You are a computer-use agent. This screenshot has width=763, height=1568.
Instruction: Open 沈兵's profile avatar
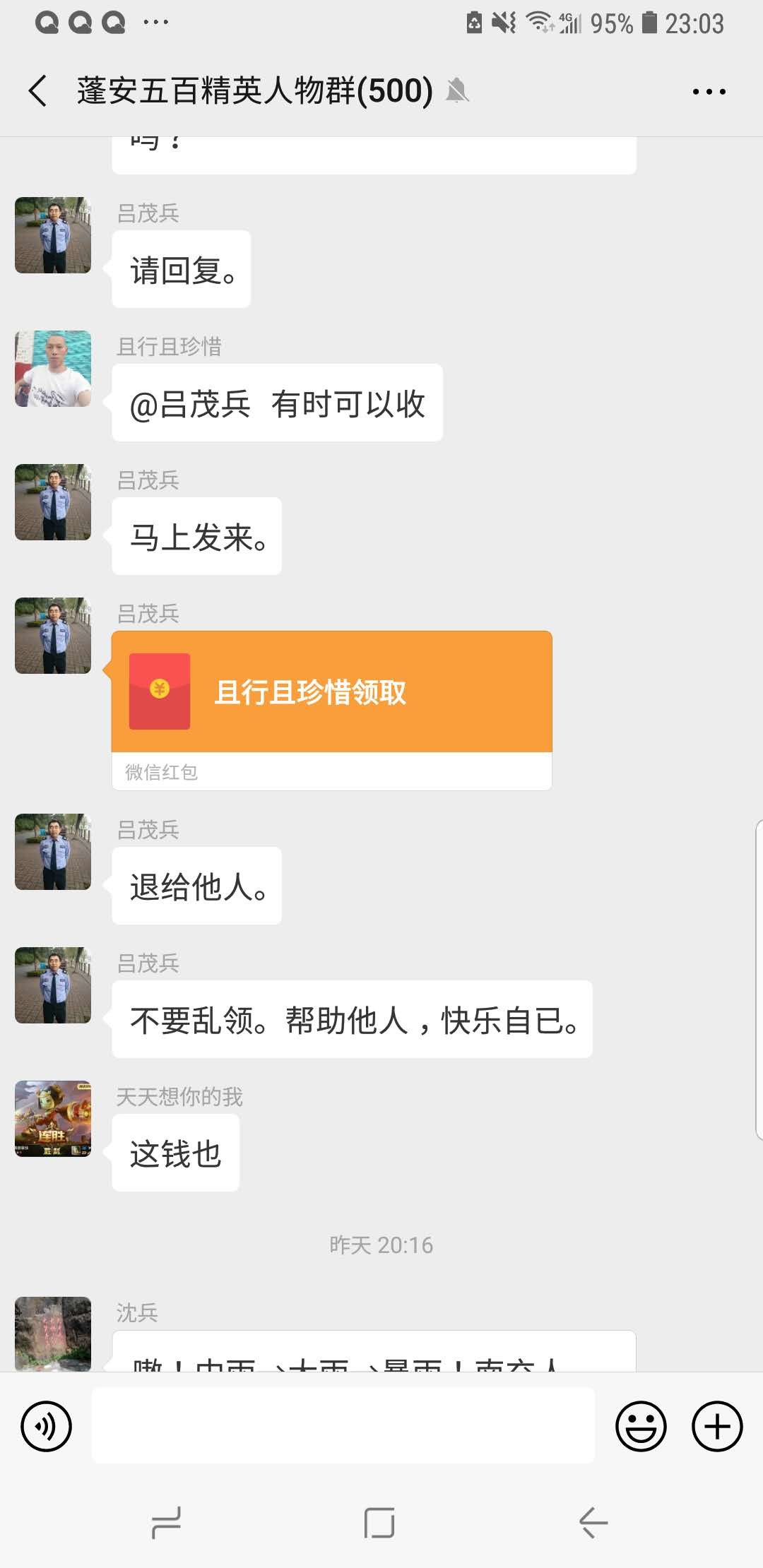[x=53, y=1334]
